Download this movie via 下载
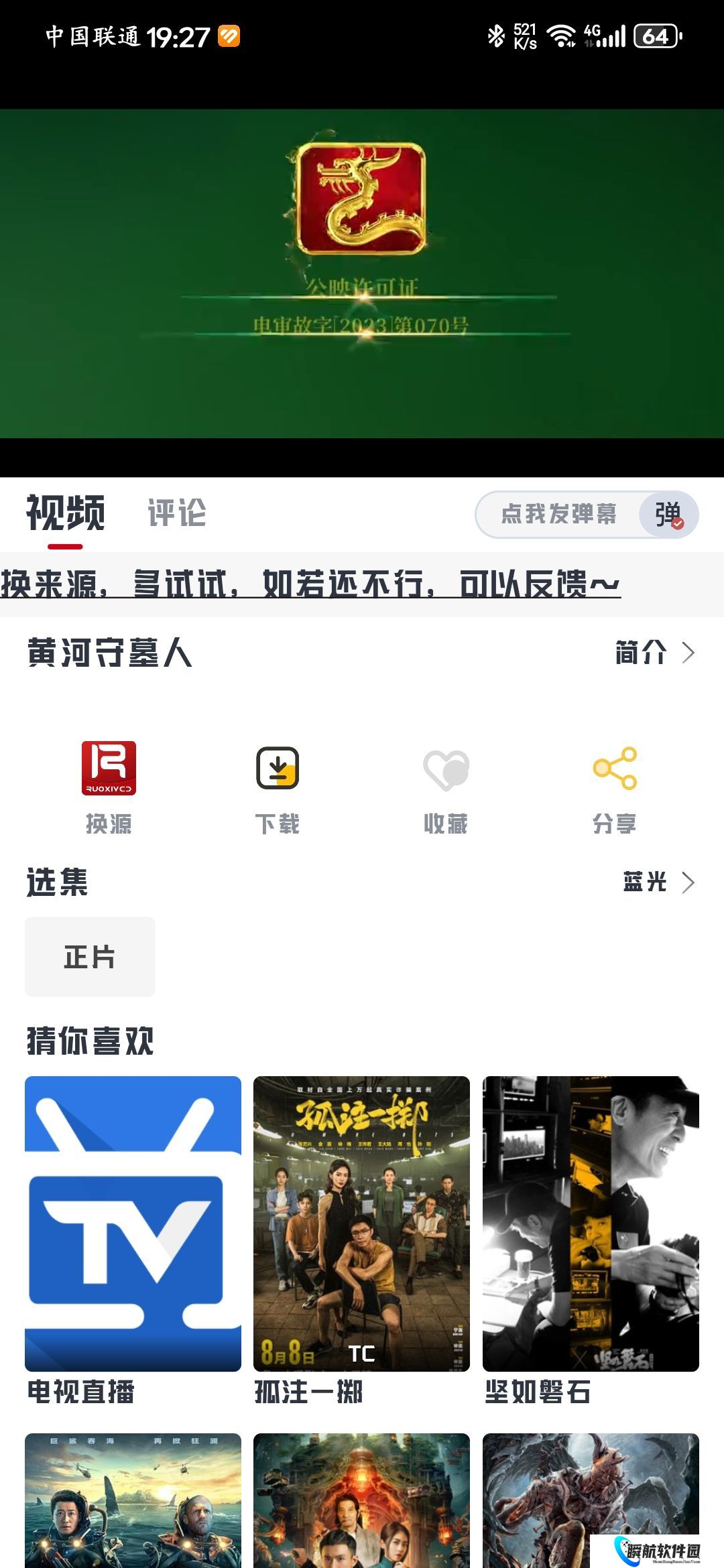Image resolution: width=724 pixels, height=1568 pixels. pos(278,787)
